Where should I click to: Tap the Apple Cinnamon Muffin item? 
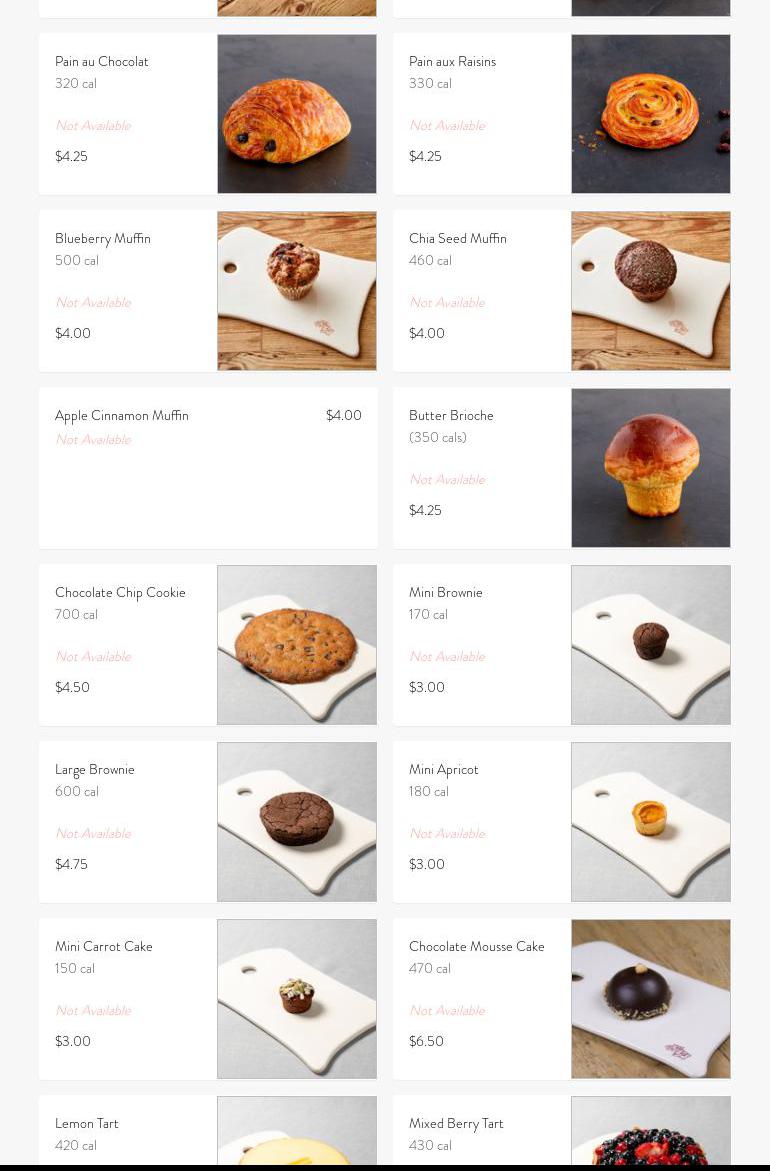click(208, 467)
